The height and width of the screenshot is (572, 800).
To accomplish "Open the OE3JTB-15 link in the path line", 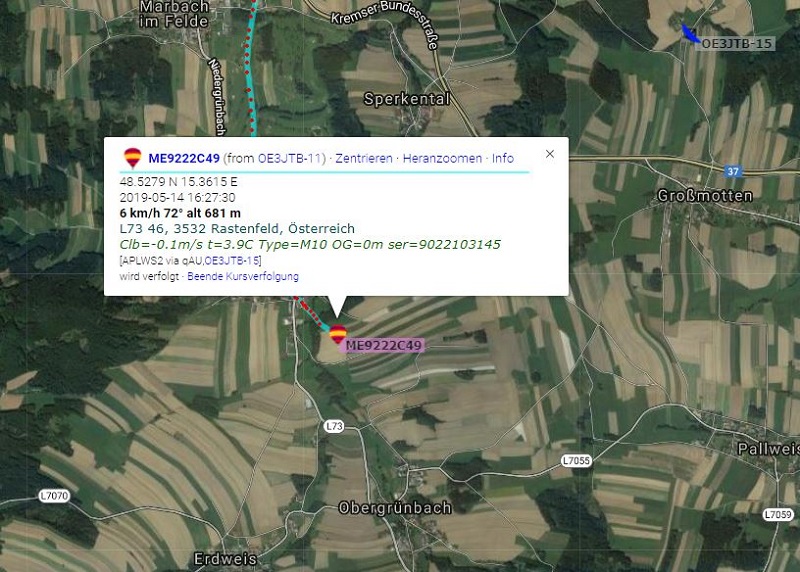I will pos(226,260).
